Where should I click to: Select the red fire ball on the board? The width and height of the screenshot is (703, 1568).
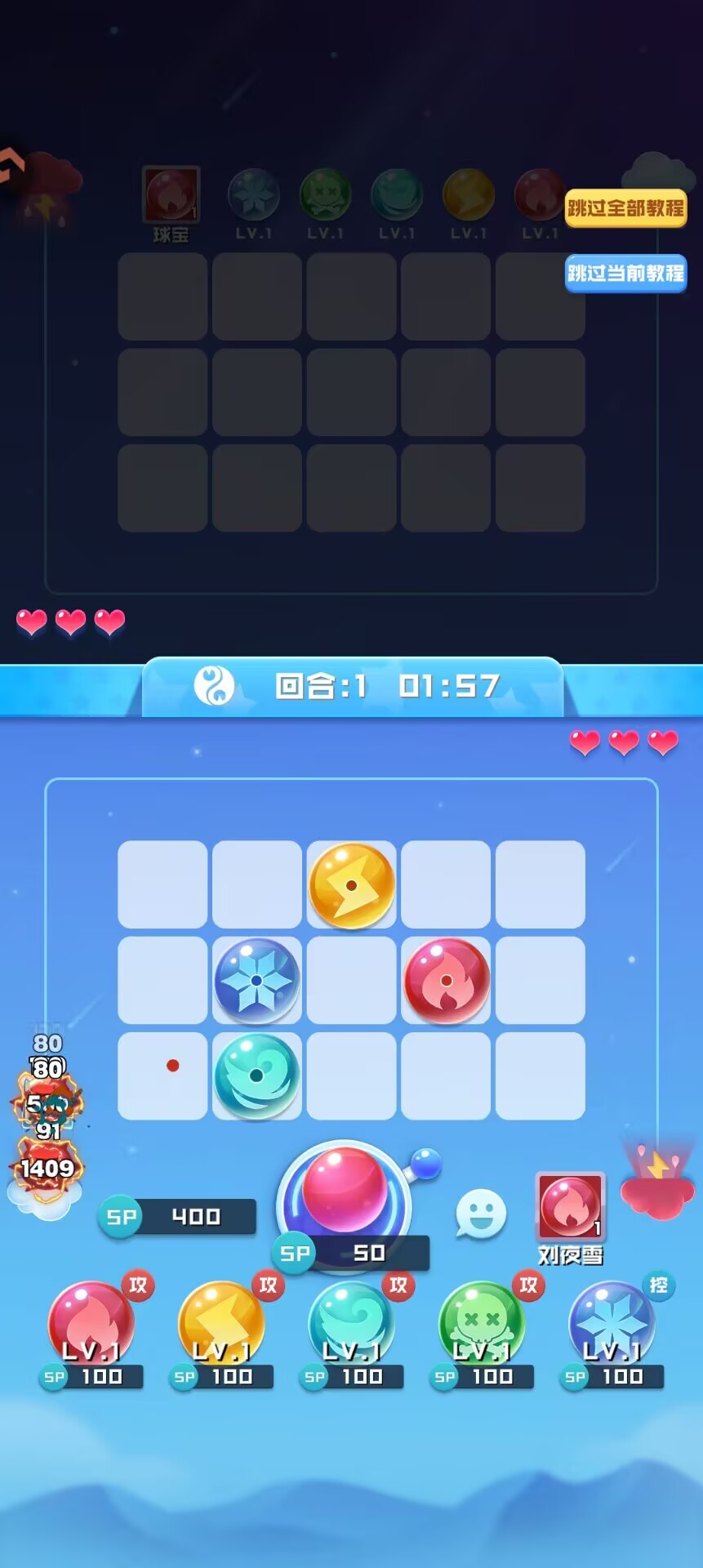tap(446, 980)
